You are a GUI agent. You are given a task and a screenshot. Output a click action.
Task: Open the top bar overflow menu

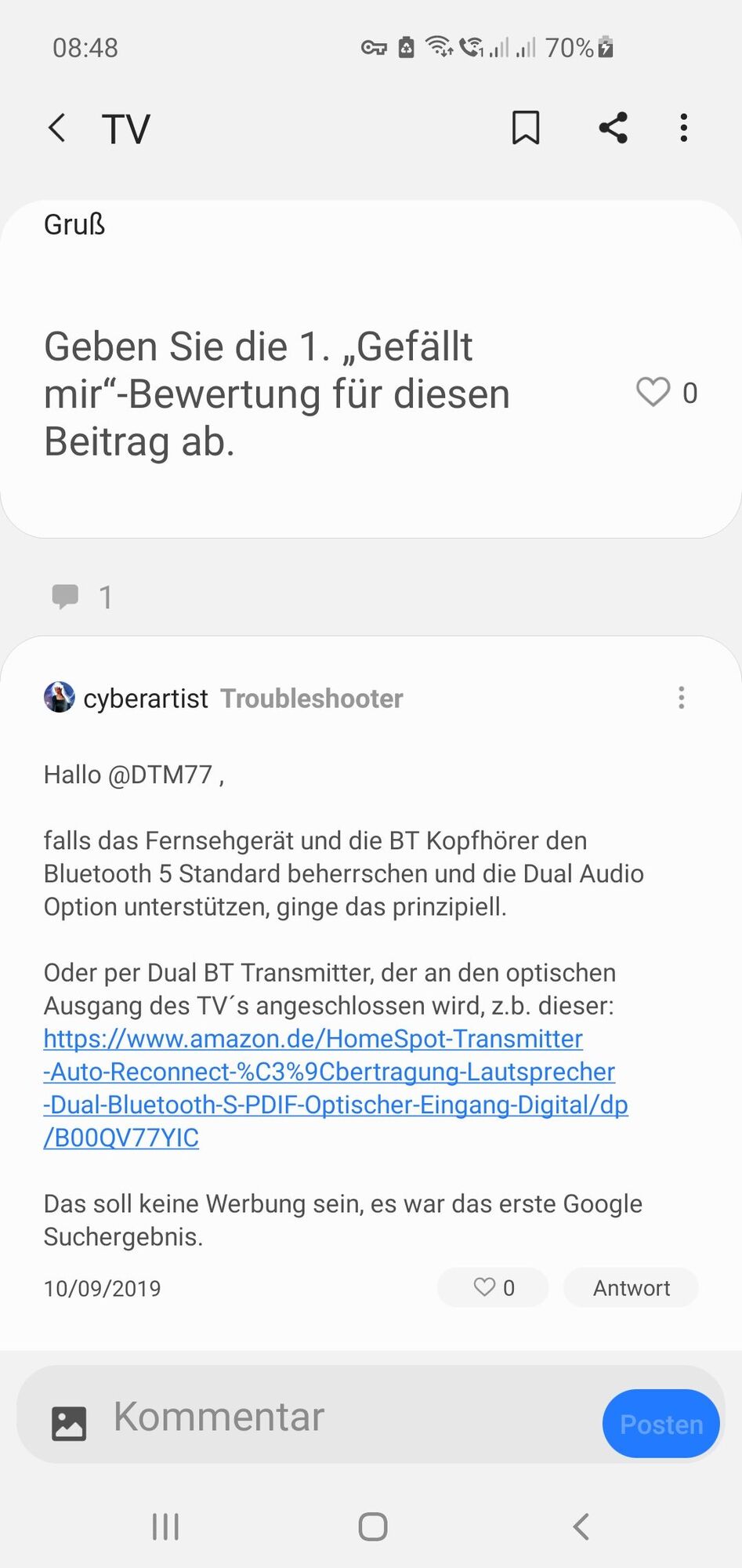point(684,128)
